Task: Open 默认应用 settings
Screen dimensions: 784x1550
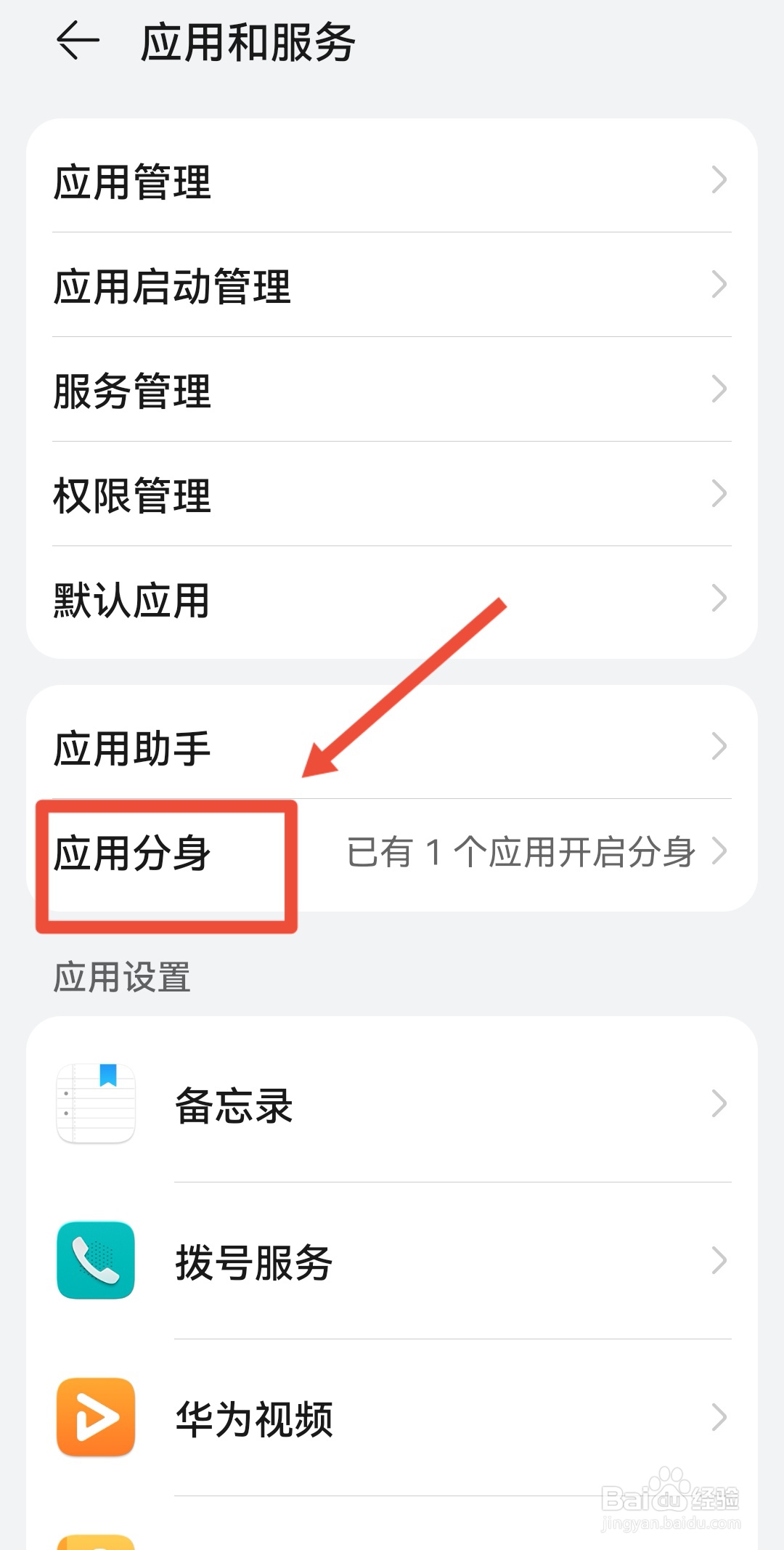Action: 130,600
